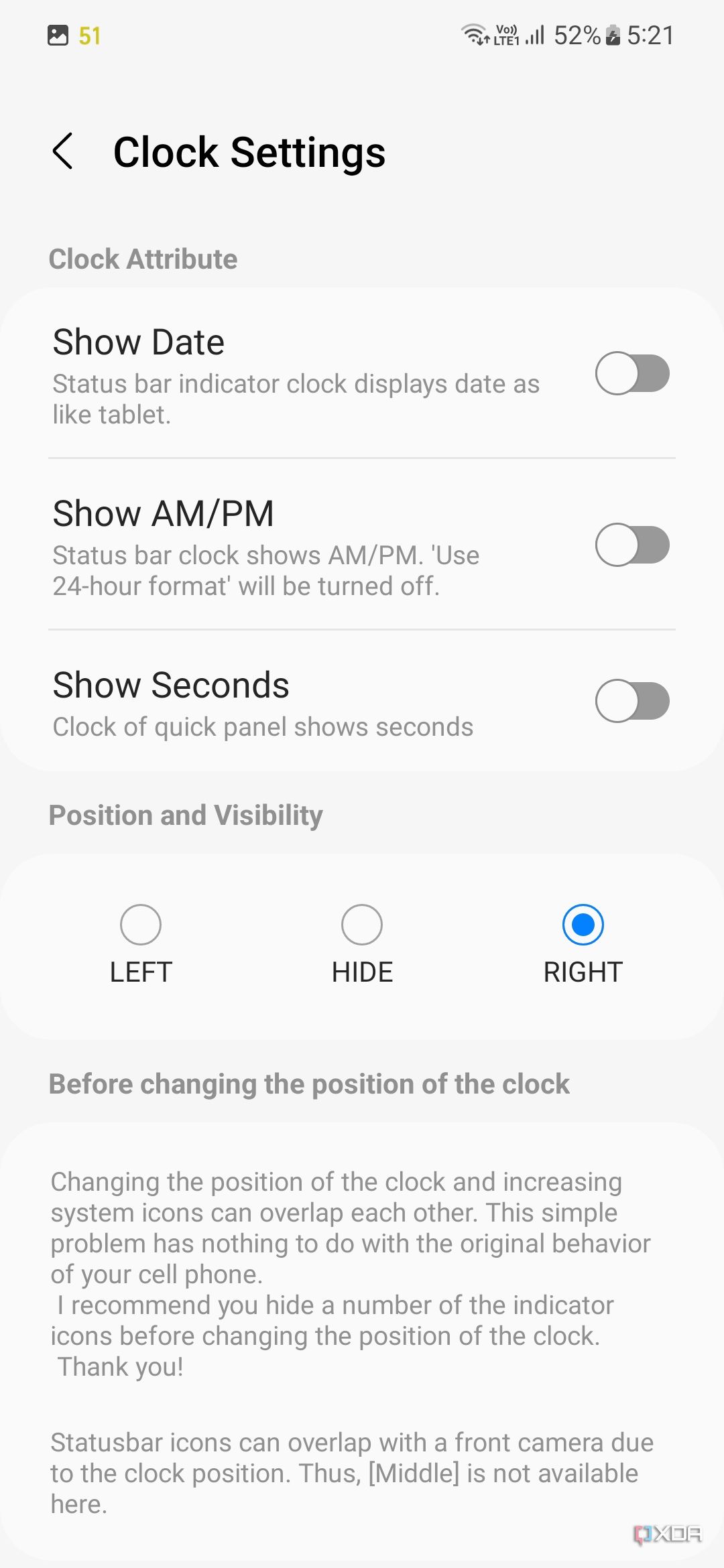Viewport: 724px width, 1568px height.
Task: Tap the Clock Attribute section header
Action: 143,259
